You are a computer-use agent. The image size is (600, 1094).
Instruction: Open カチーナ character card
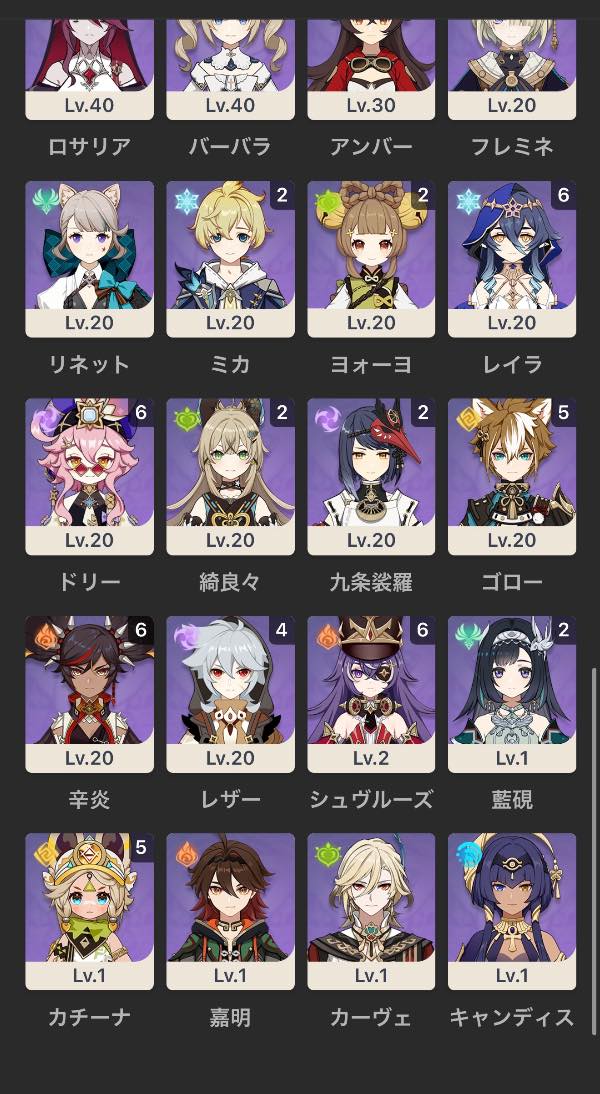pos(89,911)
